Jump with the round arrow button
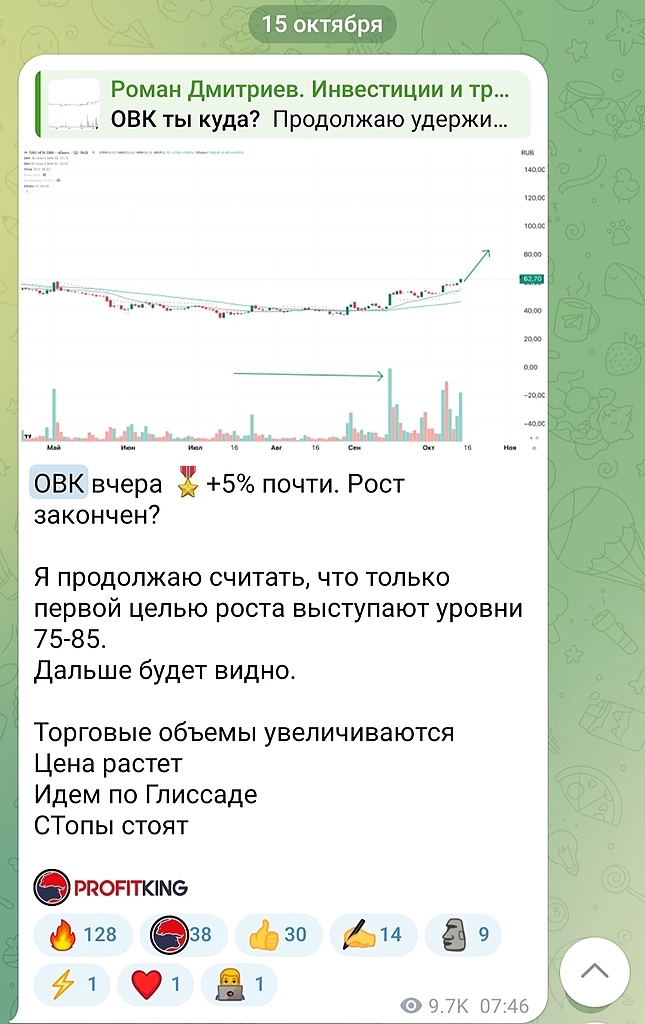645x1024 pixels. point(594,970)
